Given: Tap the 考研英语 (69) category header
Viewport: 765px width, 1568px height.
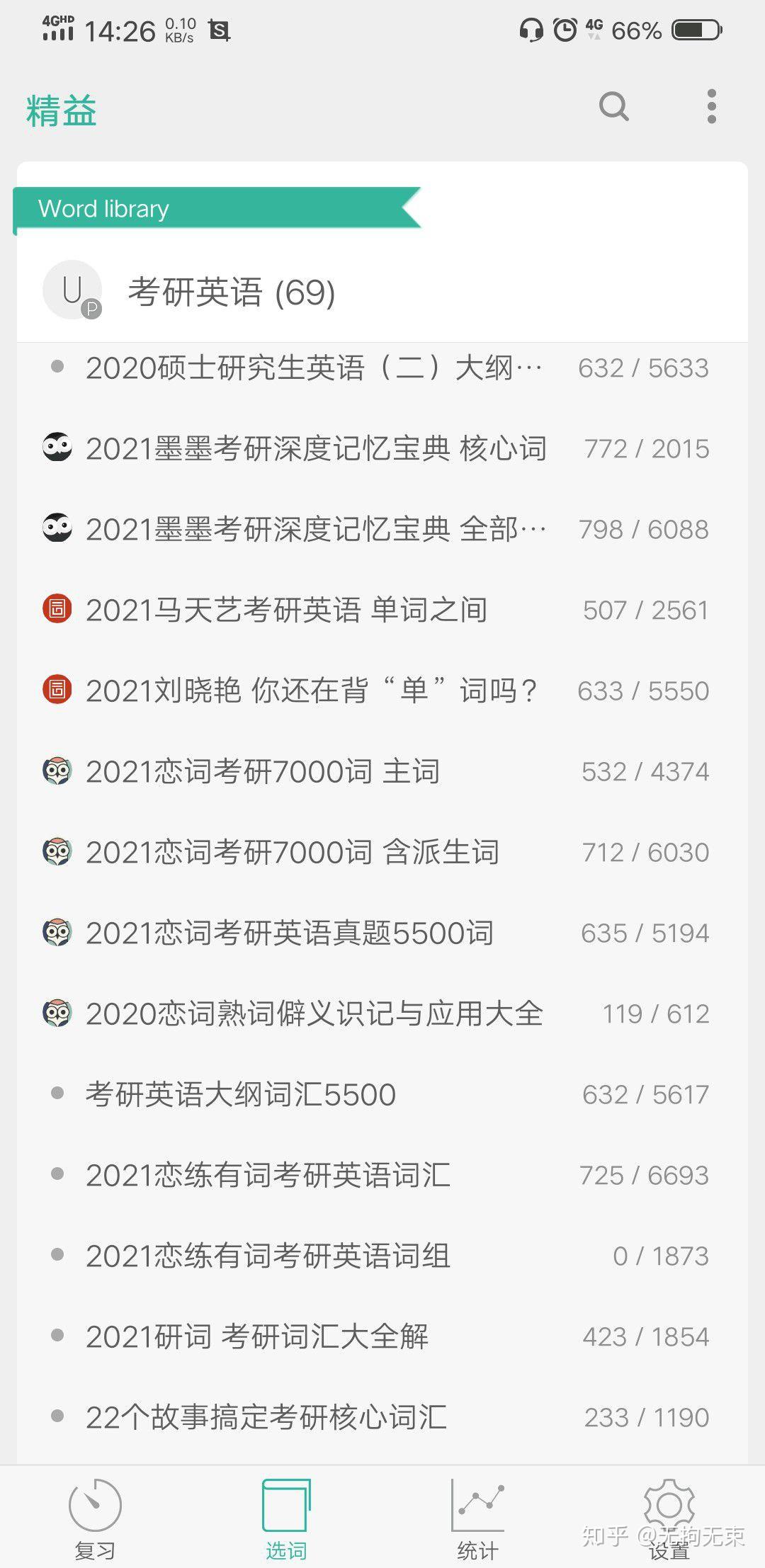Looking at the screenshot, I should pyautogui.click(x=231, y=292).
